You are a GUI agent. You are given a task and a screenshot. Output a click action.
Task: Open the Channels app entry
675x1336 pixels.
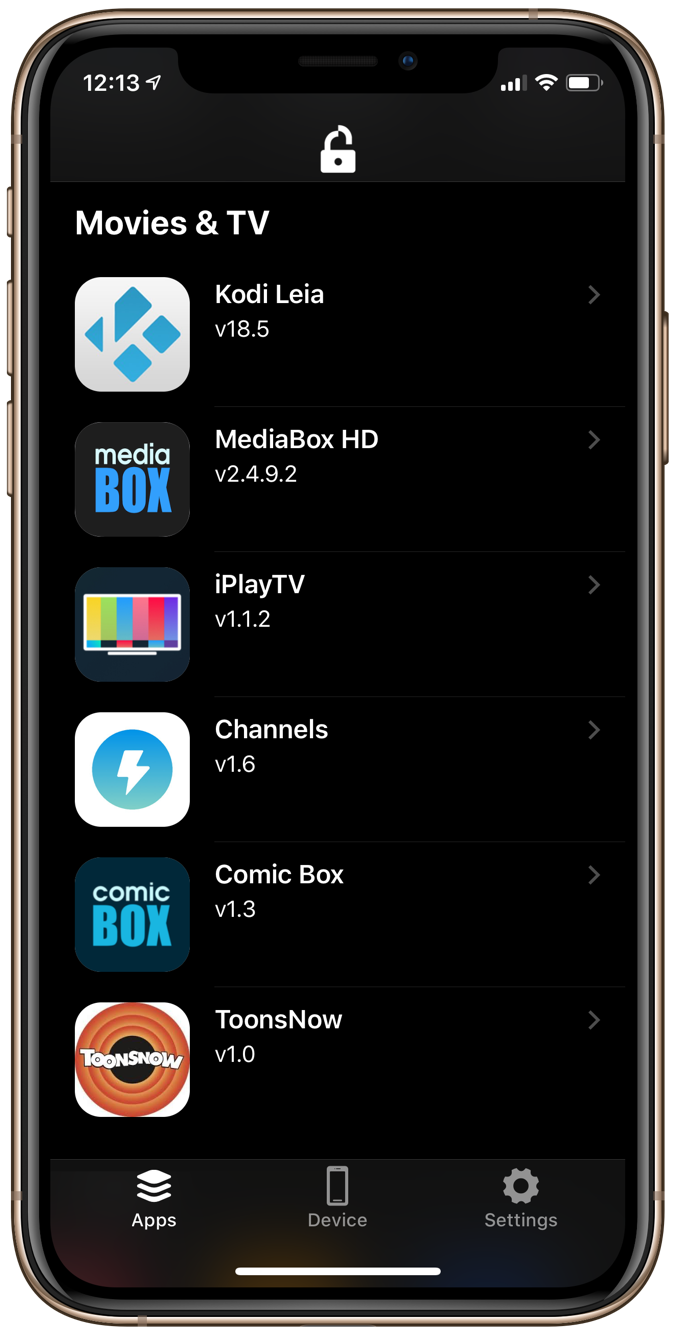click(349, 768)
